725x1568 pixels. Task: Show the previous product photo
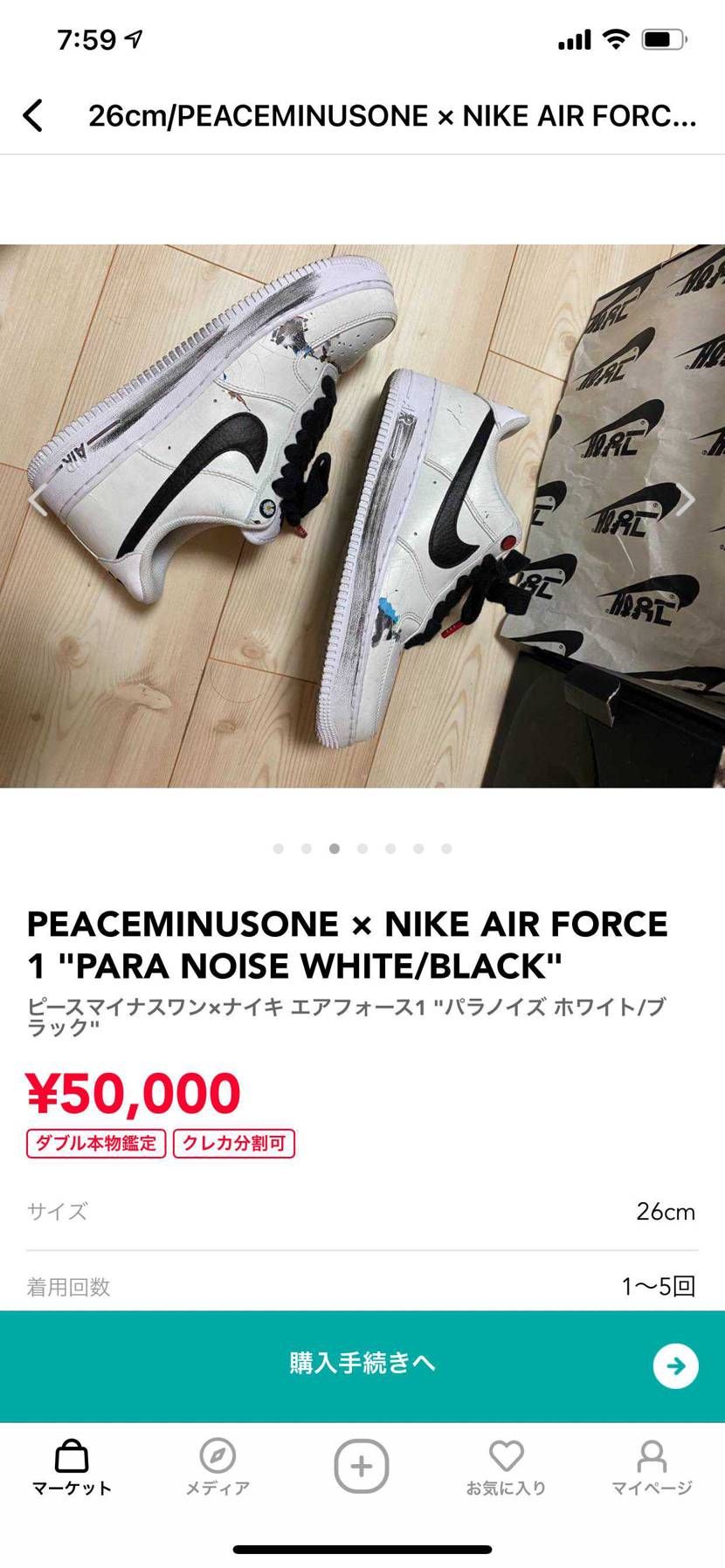[x=37, y=500]
